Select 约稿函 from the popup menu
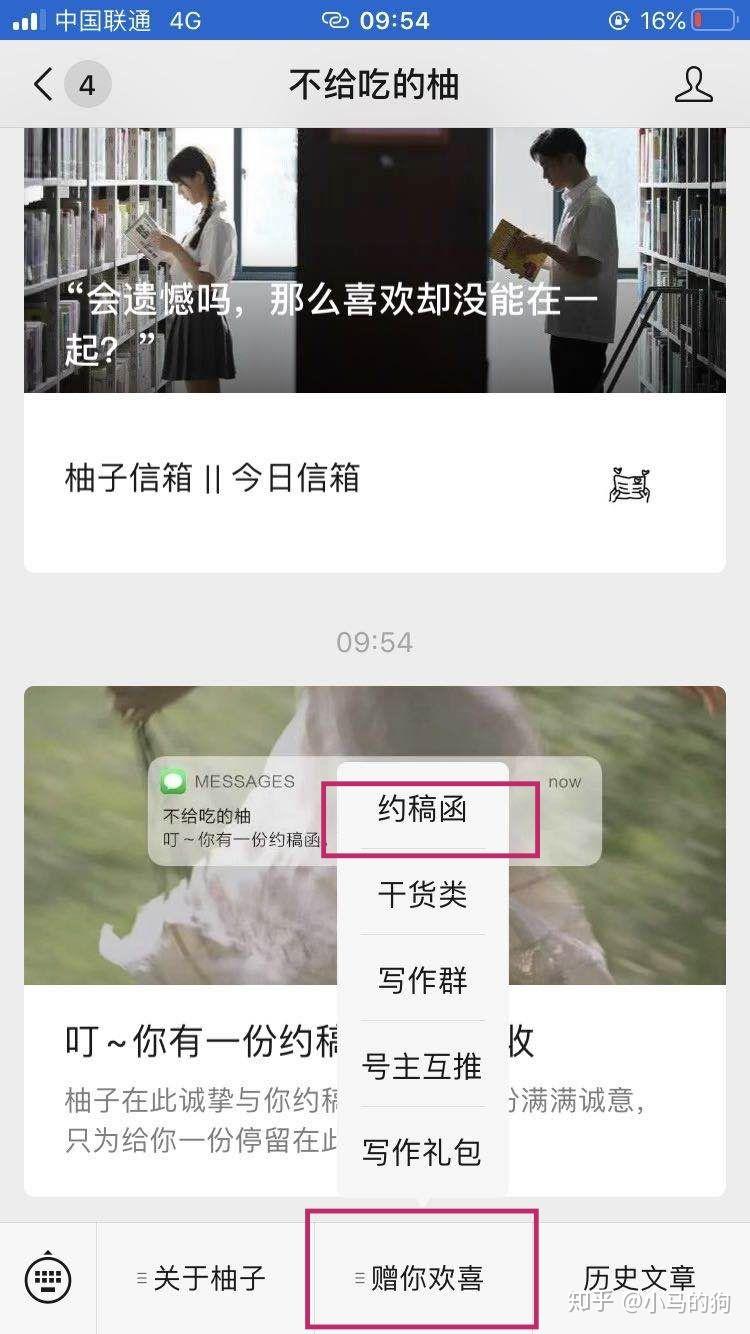Screen dimensions: 750x1334 point(423,808)
